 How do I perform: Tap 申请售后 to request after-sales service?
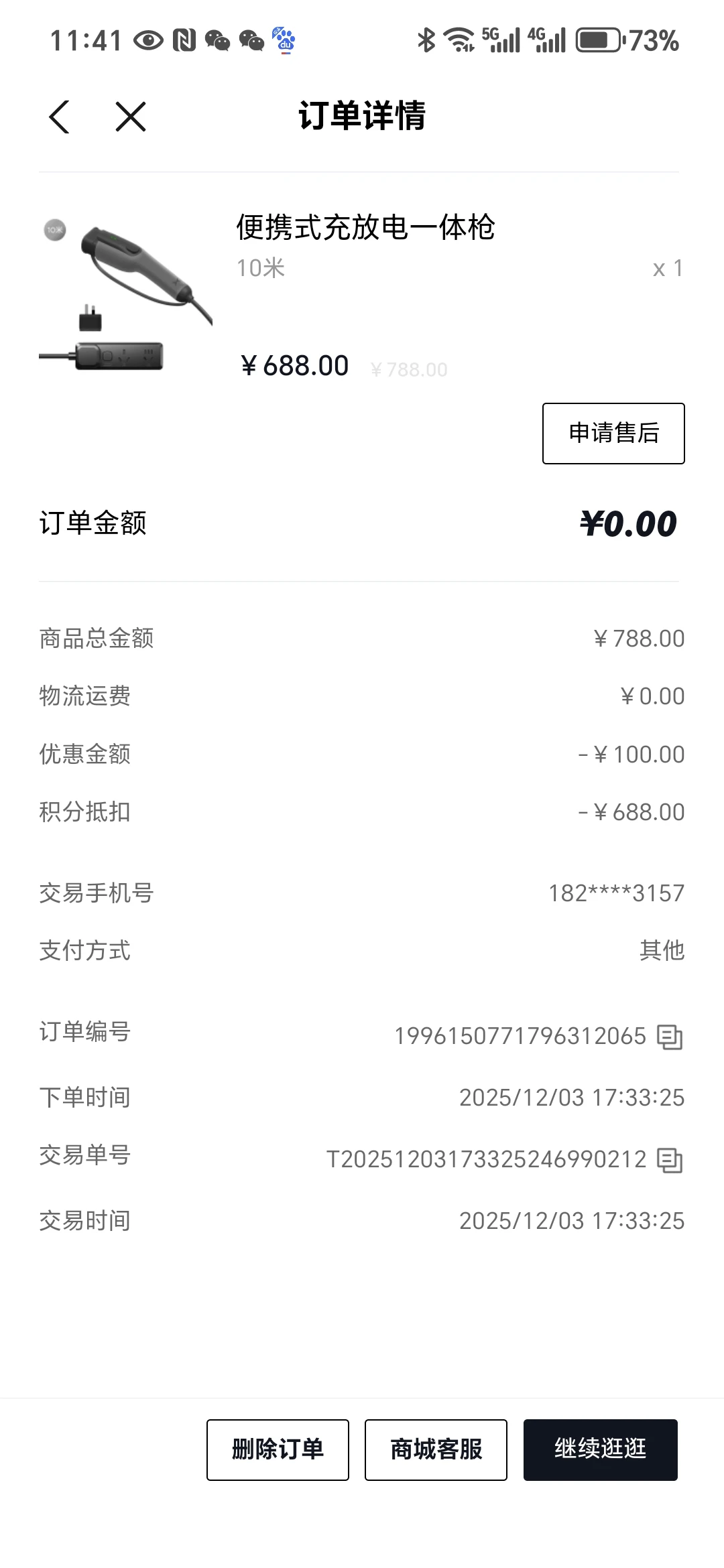pyautogui.click(x=613, y=434)
